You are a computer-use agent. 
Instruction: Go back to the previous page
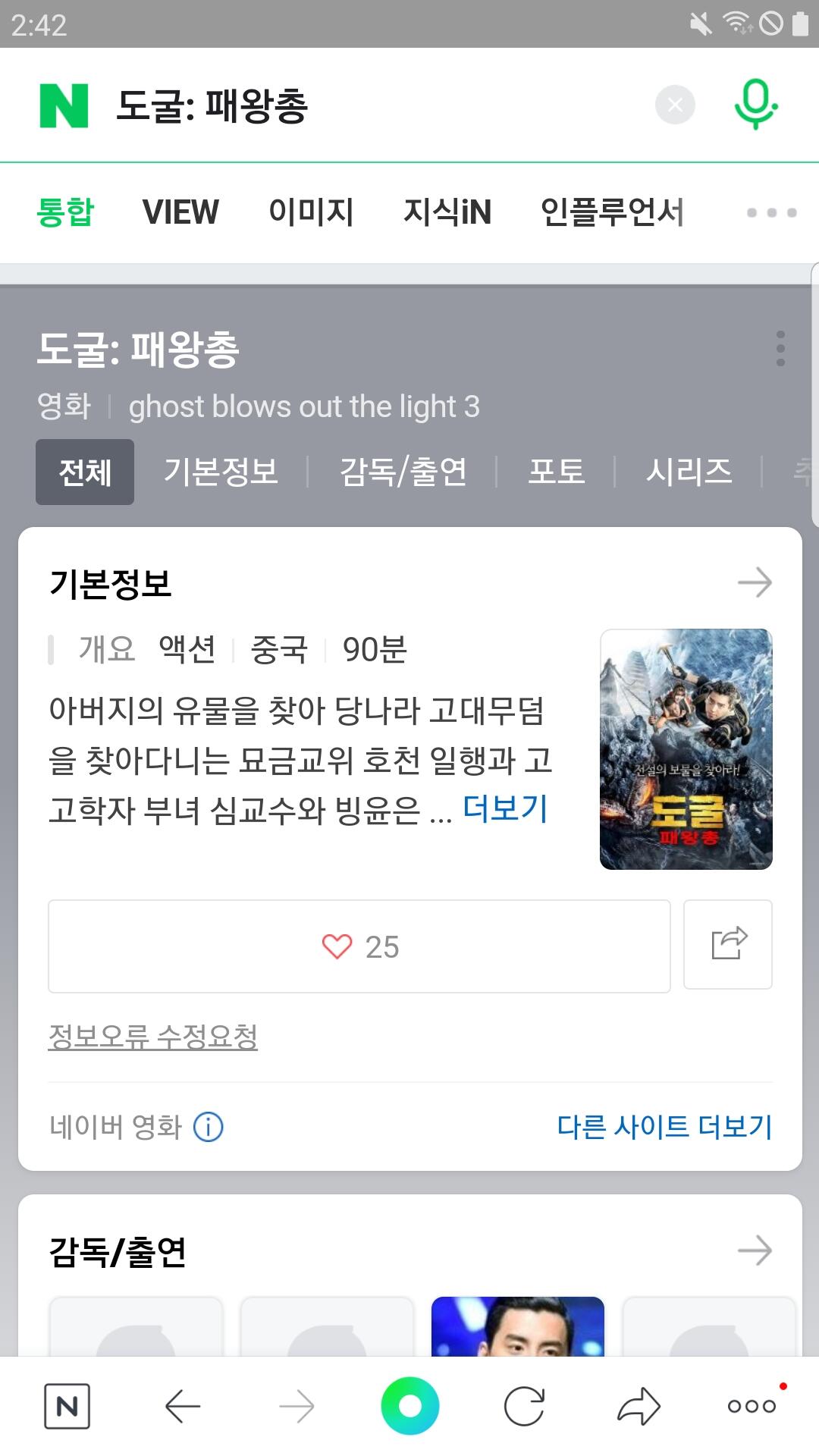coord(183,1407)
